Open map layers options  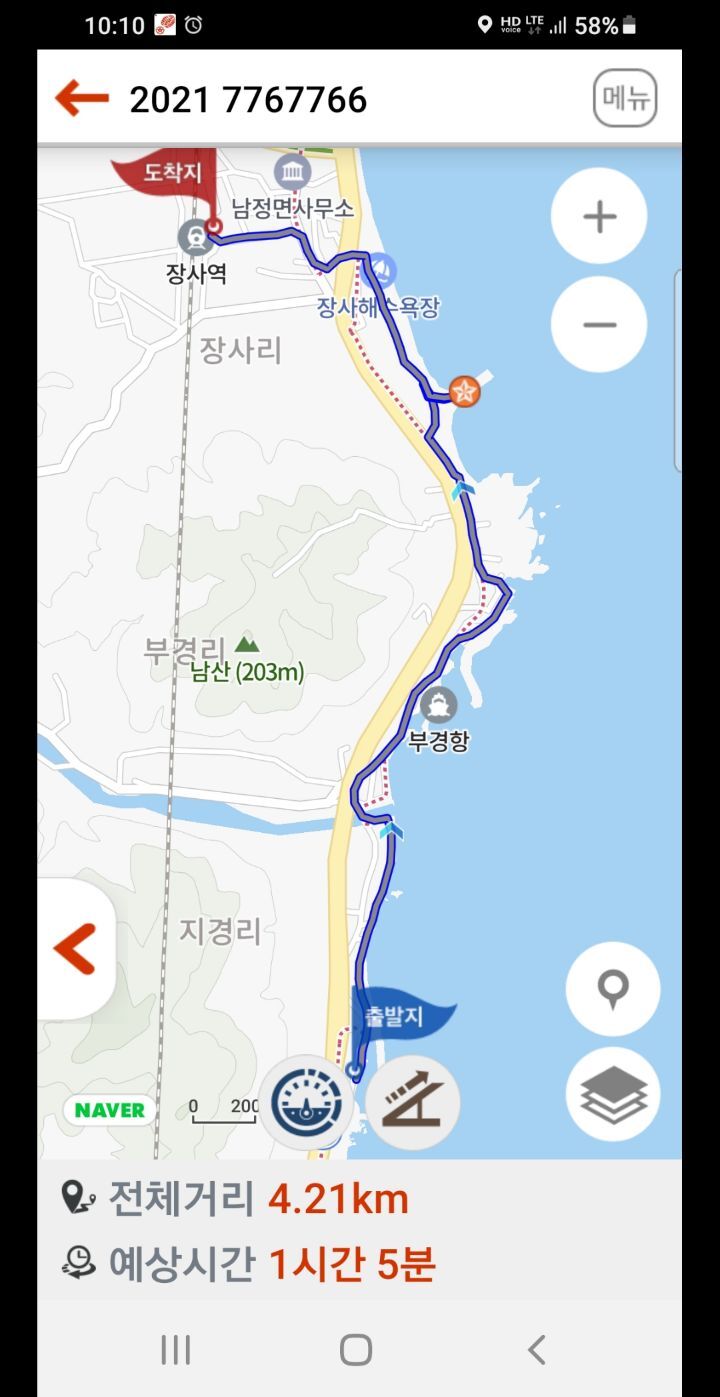[612, 1094]
